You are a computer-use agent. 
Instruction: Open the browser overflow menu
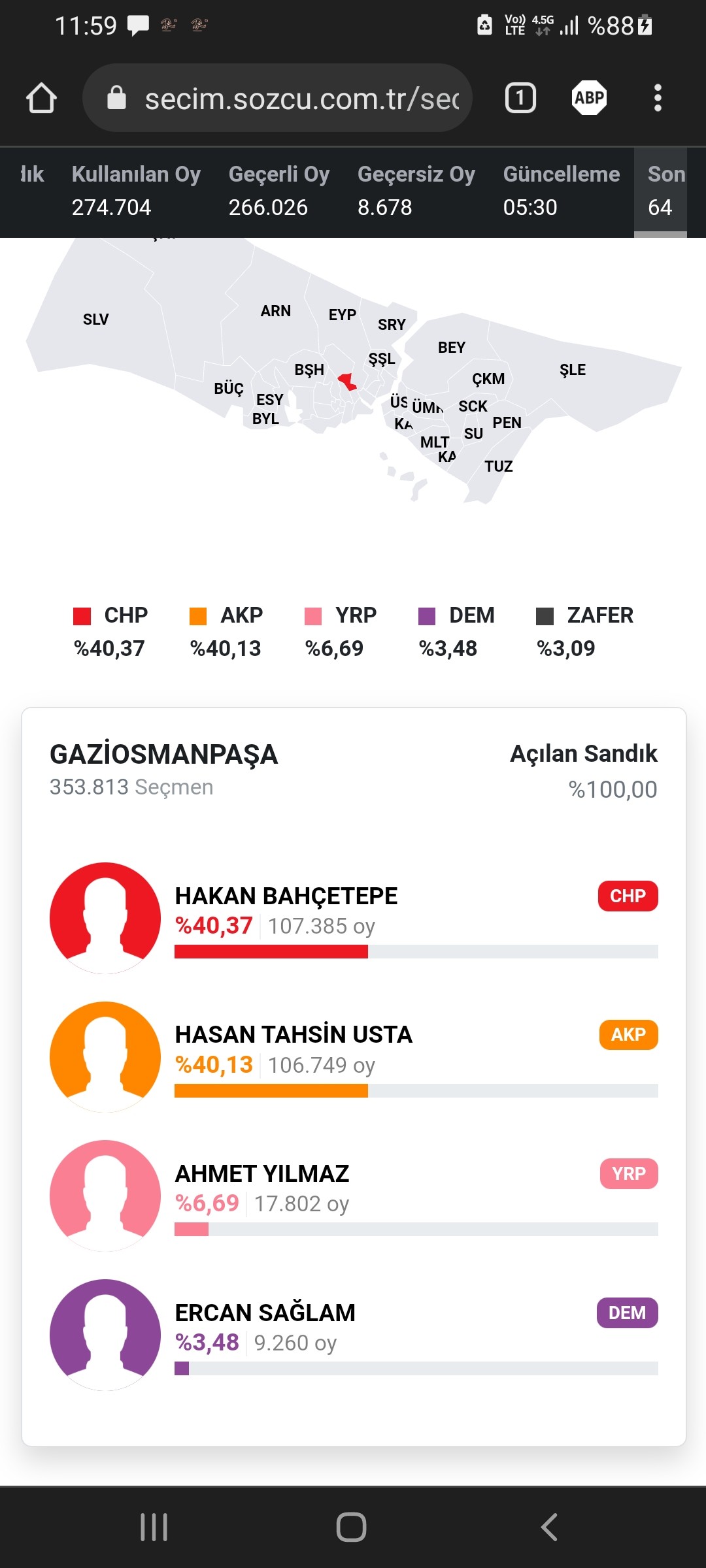tap(658, 99)
